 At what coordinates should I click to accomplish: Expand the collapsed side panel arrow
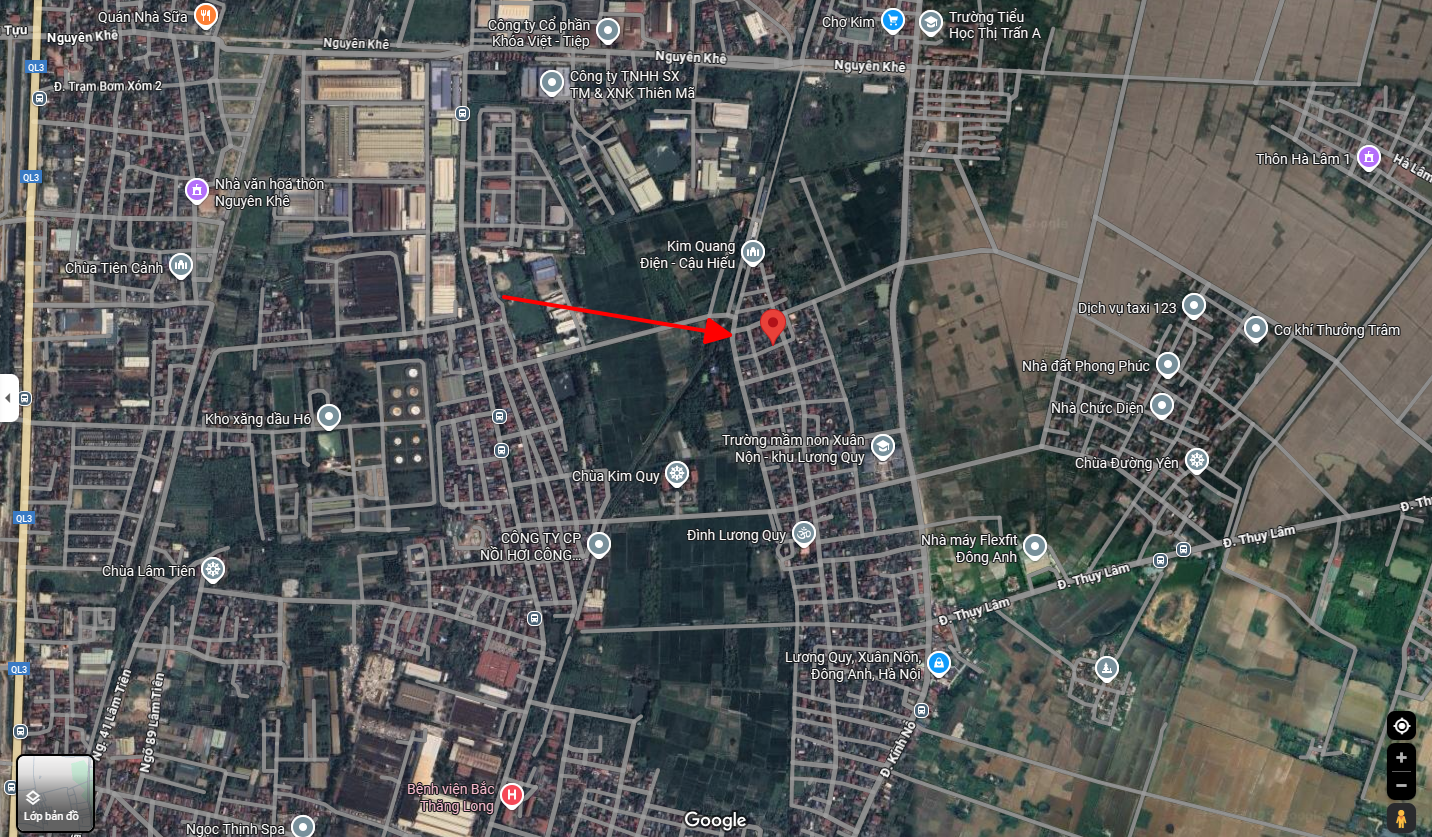point(8,398)
